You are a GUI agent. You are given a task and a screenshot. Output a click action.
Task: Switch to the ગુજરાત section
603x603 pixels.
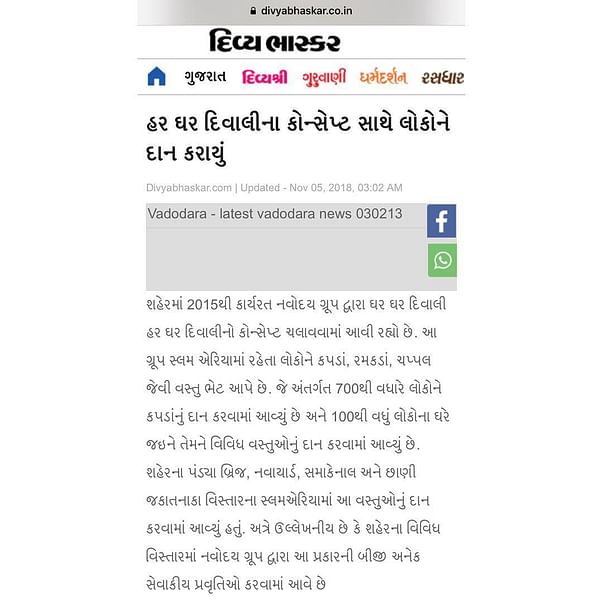(205, 77)
